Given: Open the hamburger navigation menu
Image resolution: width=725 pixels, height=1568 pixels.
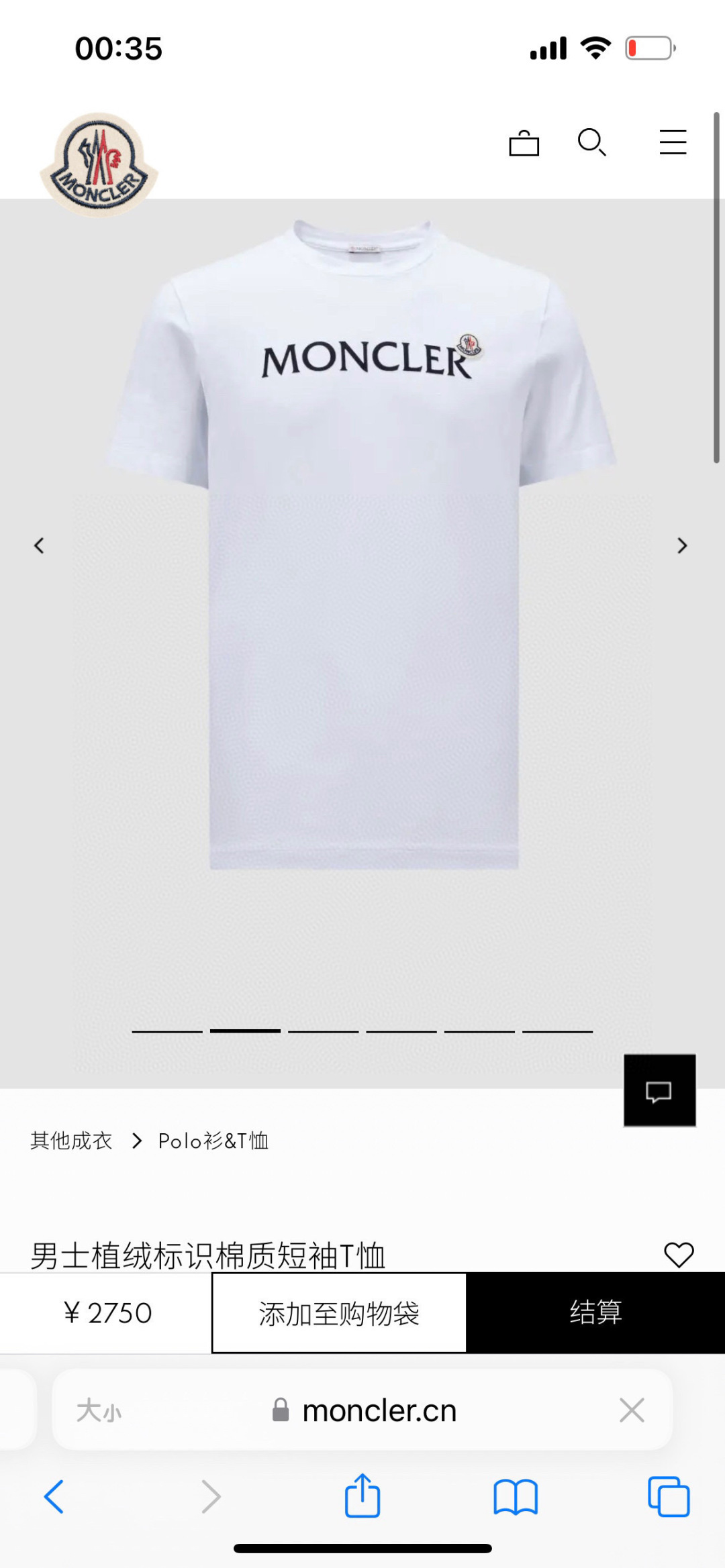Looking at the screenshot, I should point(673,143).
